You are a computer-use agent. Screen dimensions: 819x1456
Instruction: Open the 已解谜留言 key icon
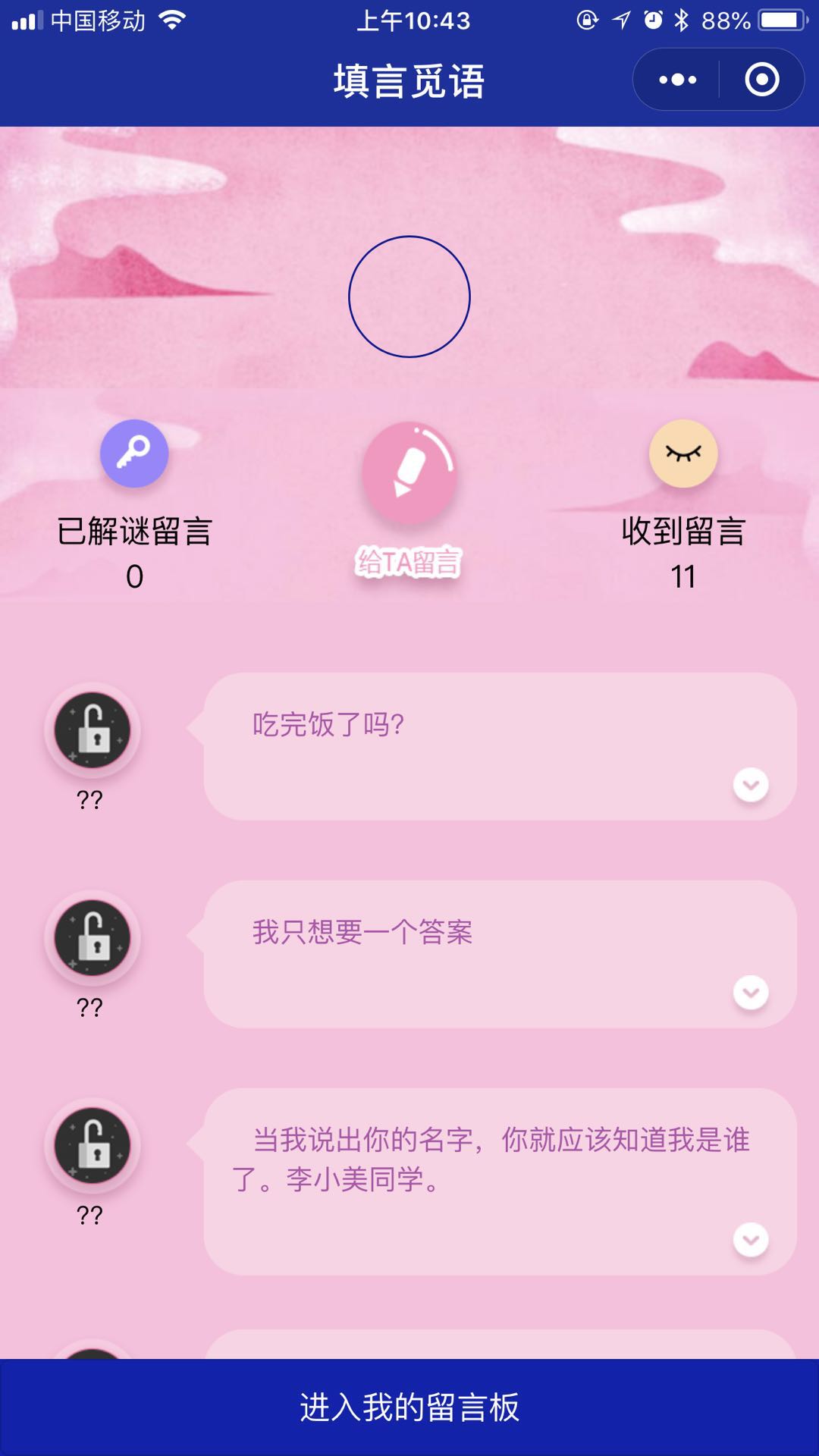point(134,453)
